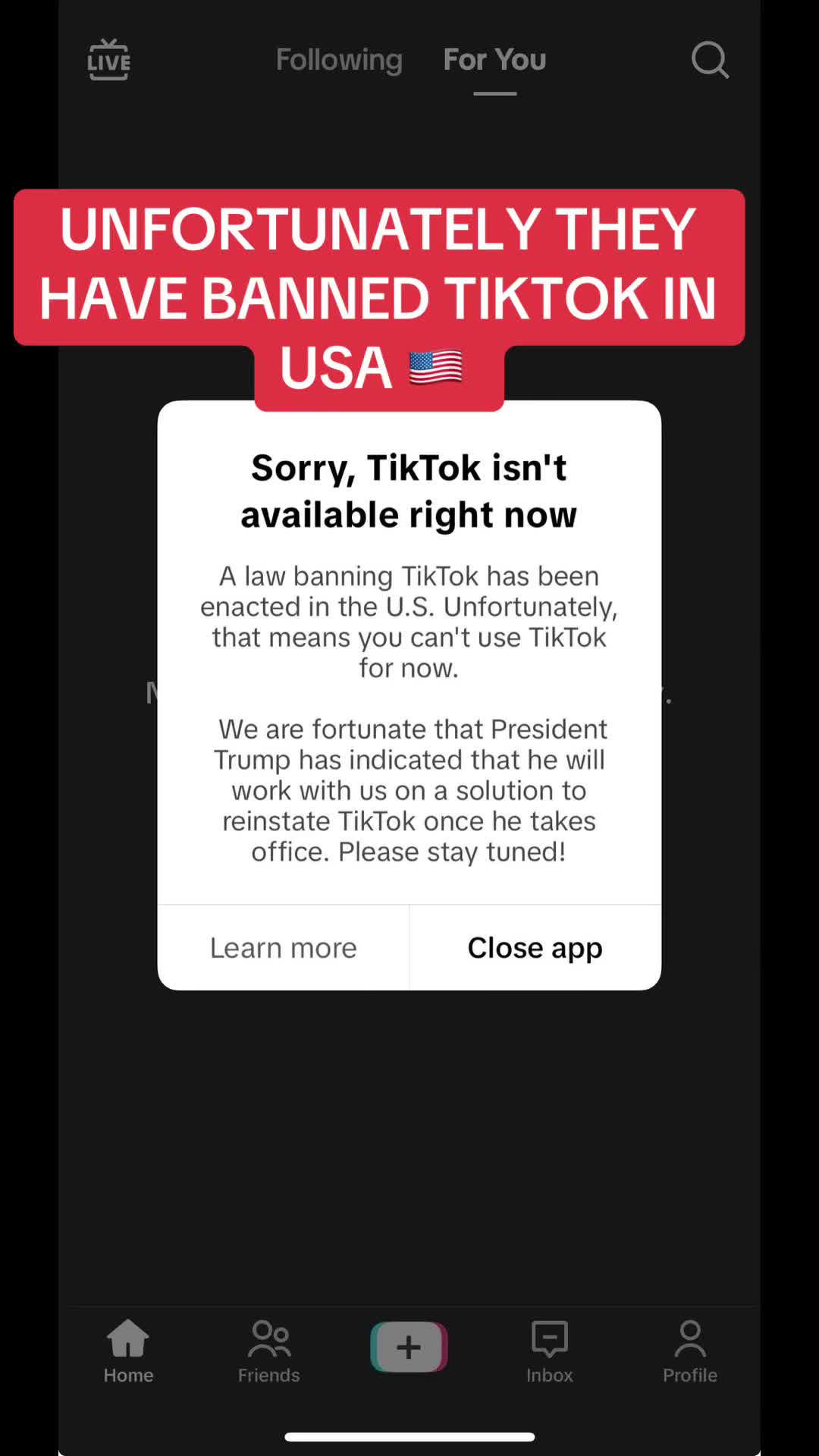Open the Friends tab

point(268,1351)
